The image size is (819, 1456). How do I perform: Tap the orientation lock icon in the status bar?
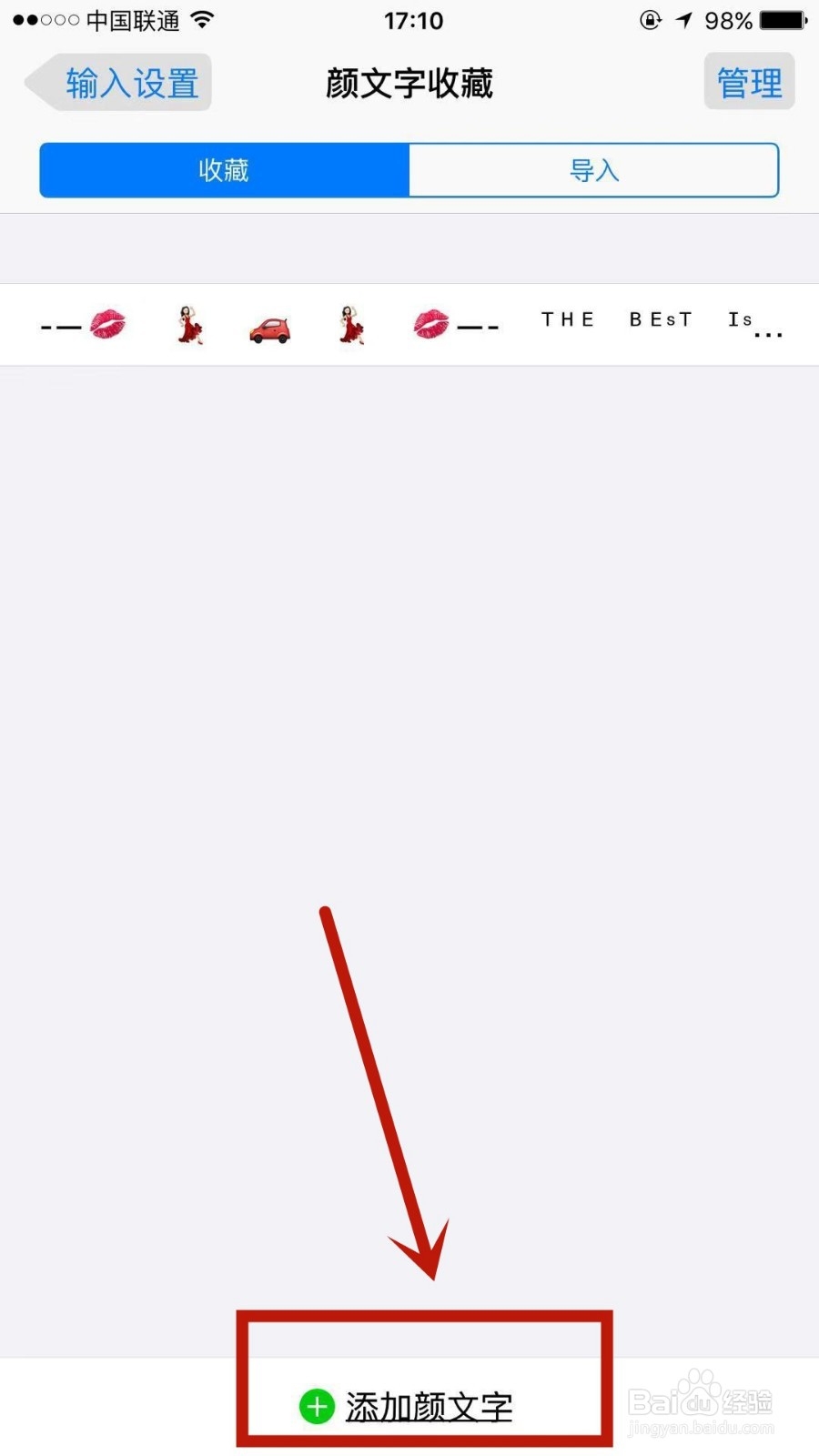(x=650, y=20)
